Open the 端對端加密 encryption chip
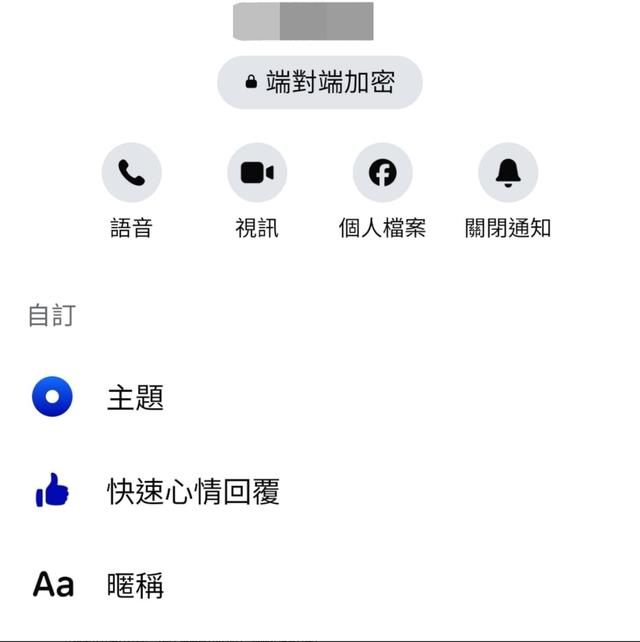640x642 pixels. point(319,83)
